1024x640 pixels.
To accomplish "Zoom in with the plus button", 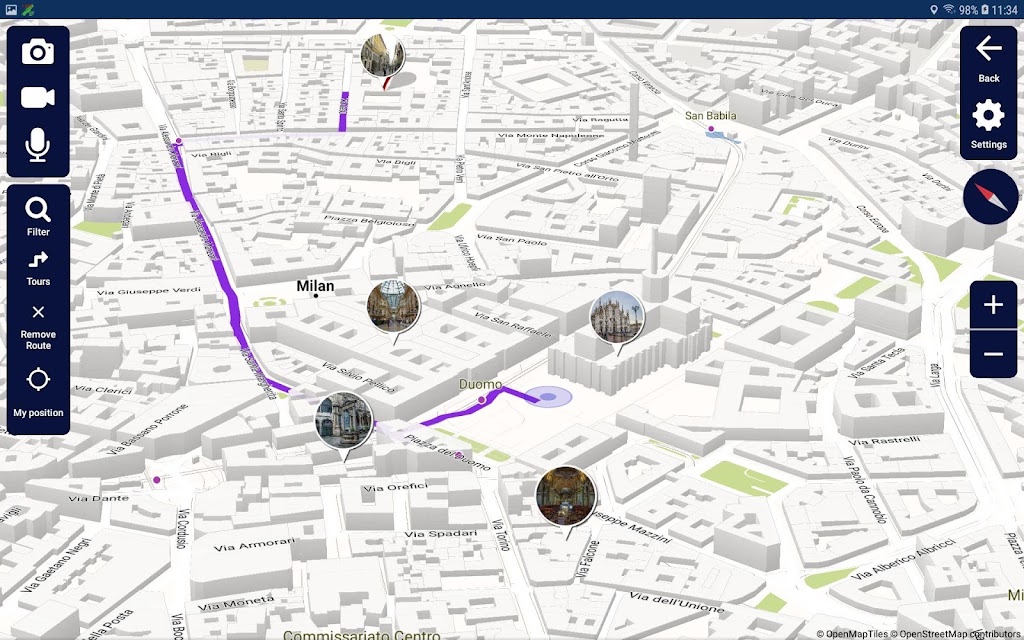I will pos(993,305).
